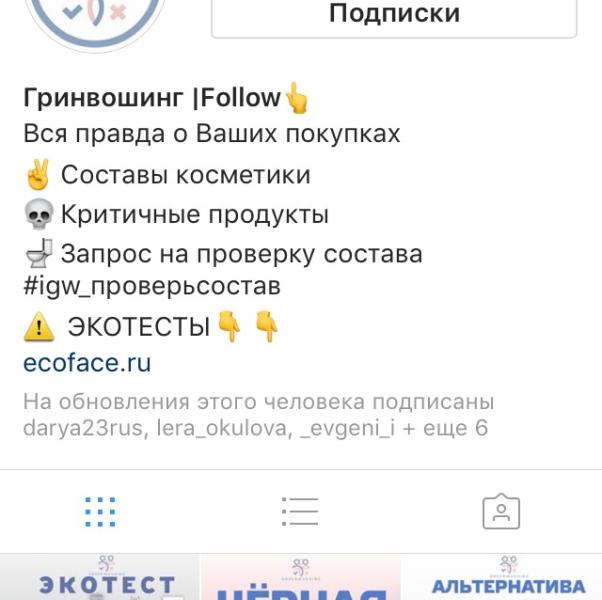Open the АЛЬТЕРНАТИВА post thumbnail

click(x=502, y=577)
